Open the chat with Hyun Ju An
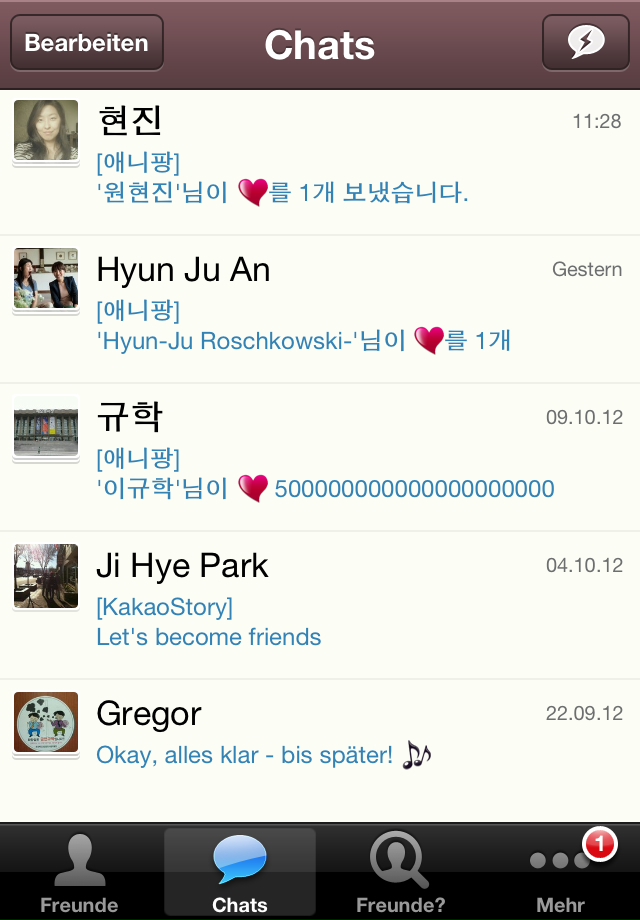Screen dimensions: 640x920 point(320,308)
